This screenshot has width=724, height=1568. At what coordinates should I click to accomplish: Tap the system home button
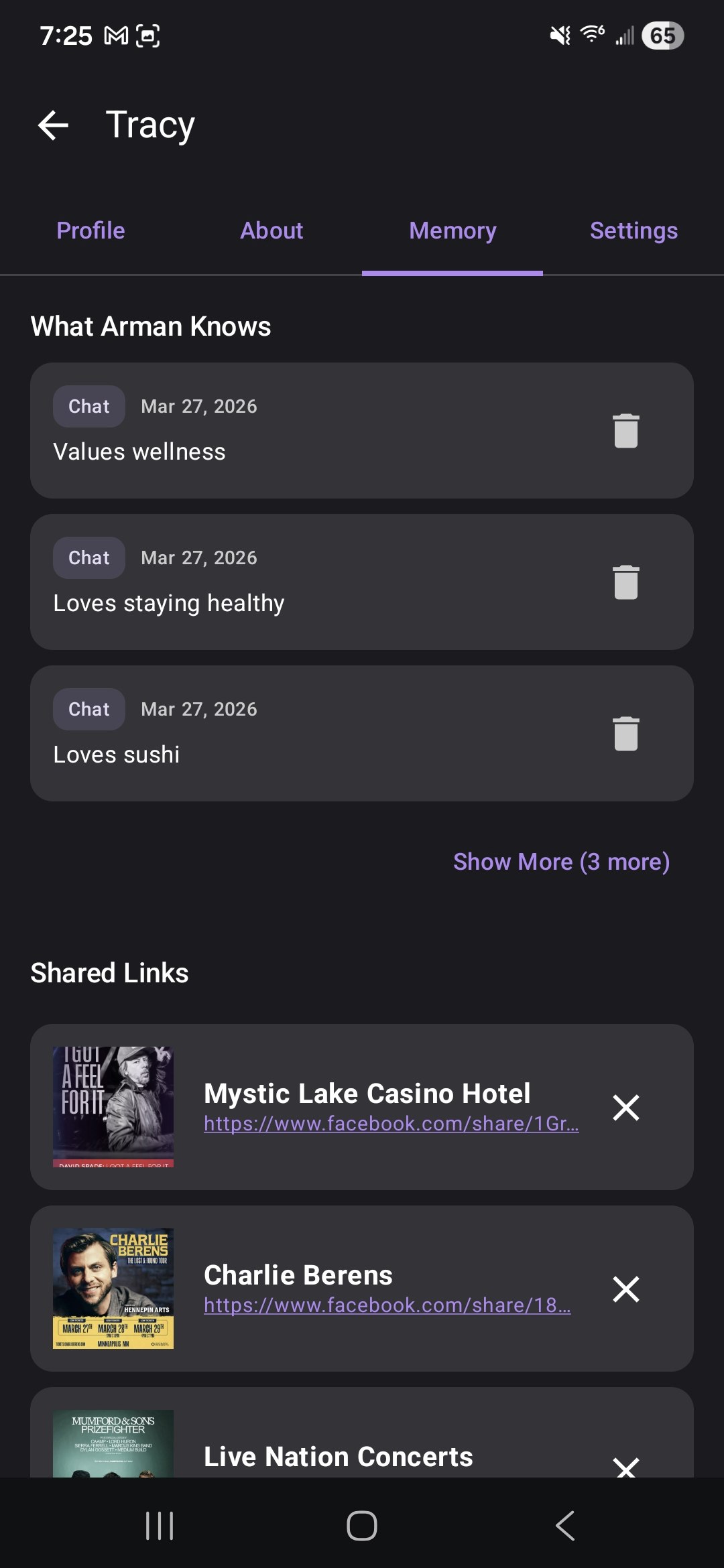(x=362, y=1526)
